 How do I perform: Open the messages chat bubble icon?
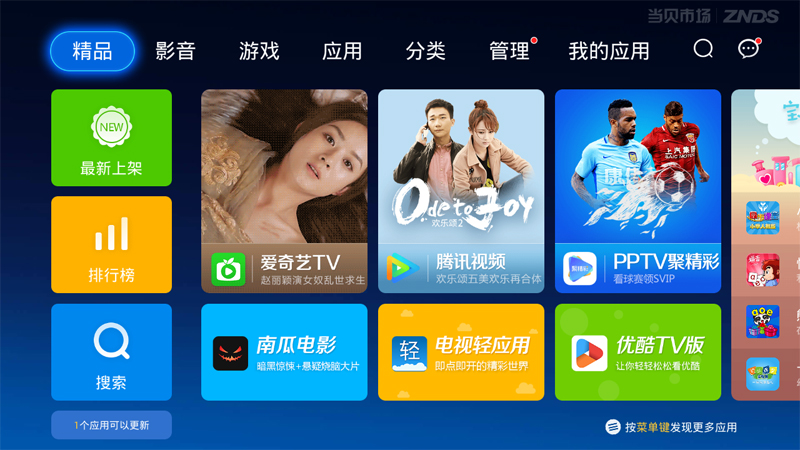click(748, 49)
